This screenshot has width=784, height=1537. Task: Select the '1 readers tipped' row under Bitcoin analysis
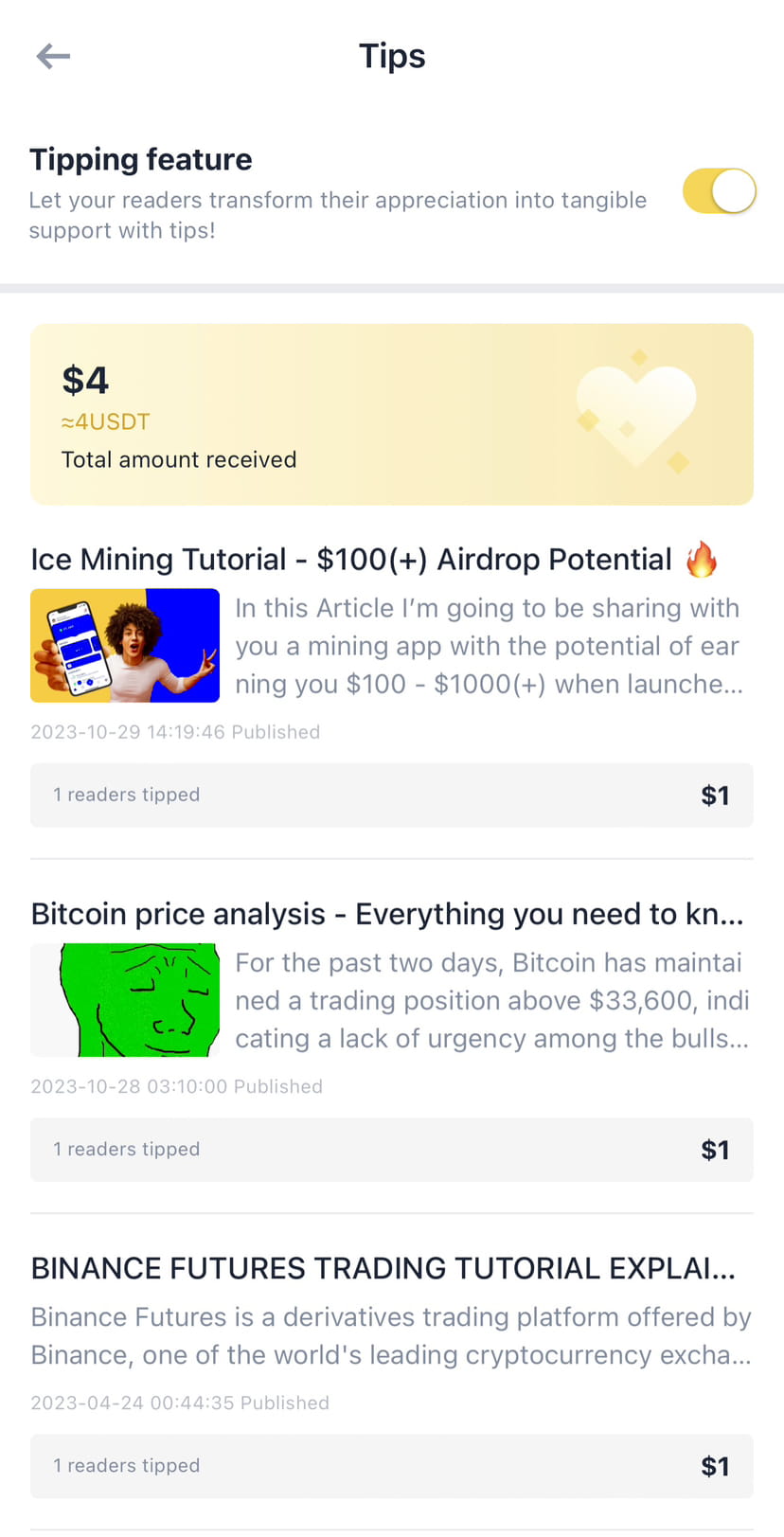pos(127,1149)
